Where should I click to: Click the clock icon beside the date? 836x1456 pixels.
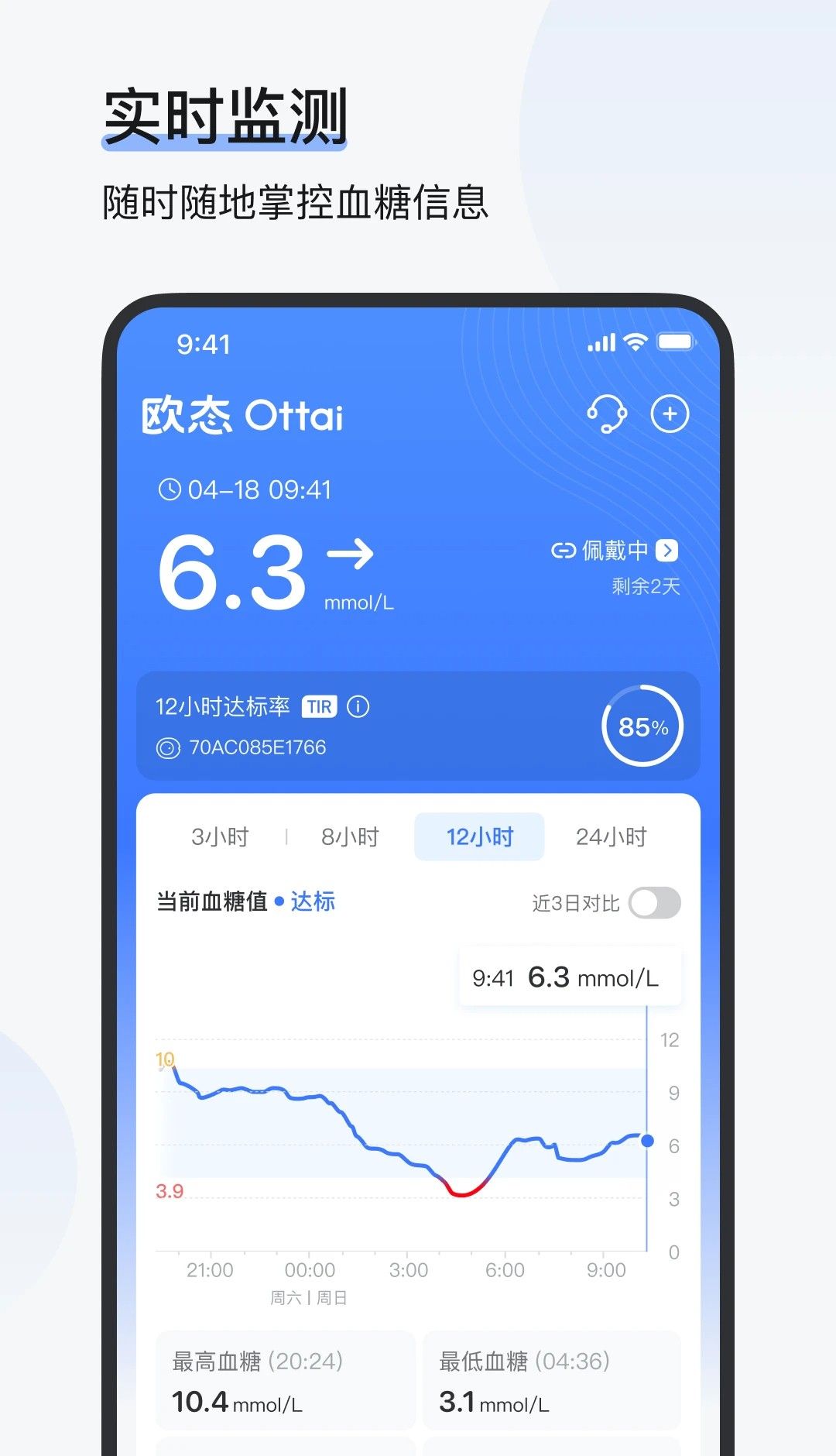pyautogui.click(x=170, y=489)
